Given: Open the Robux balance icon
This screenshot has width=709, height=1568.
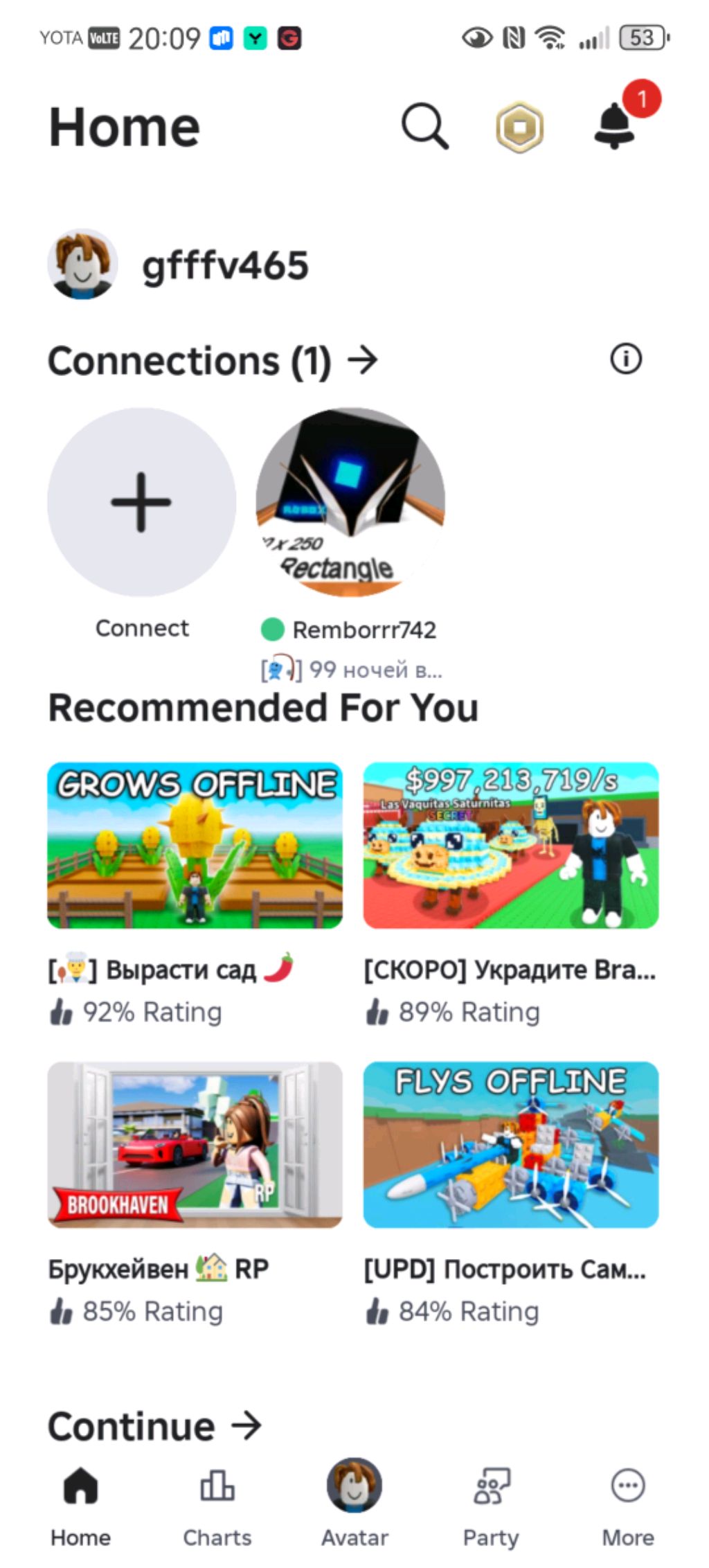Looking at the screenshot, I should pyautogui.click(x=519, y=127).
